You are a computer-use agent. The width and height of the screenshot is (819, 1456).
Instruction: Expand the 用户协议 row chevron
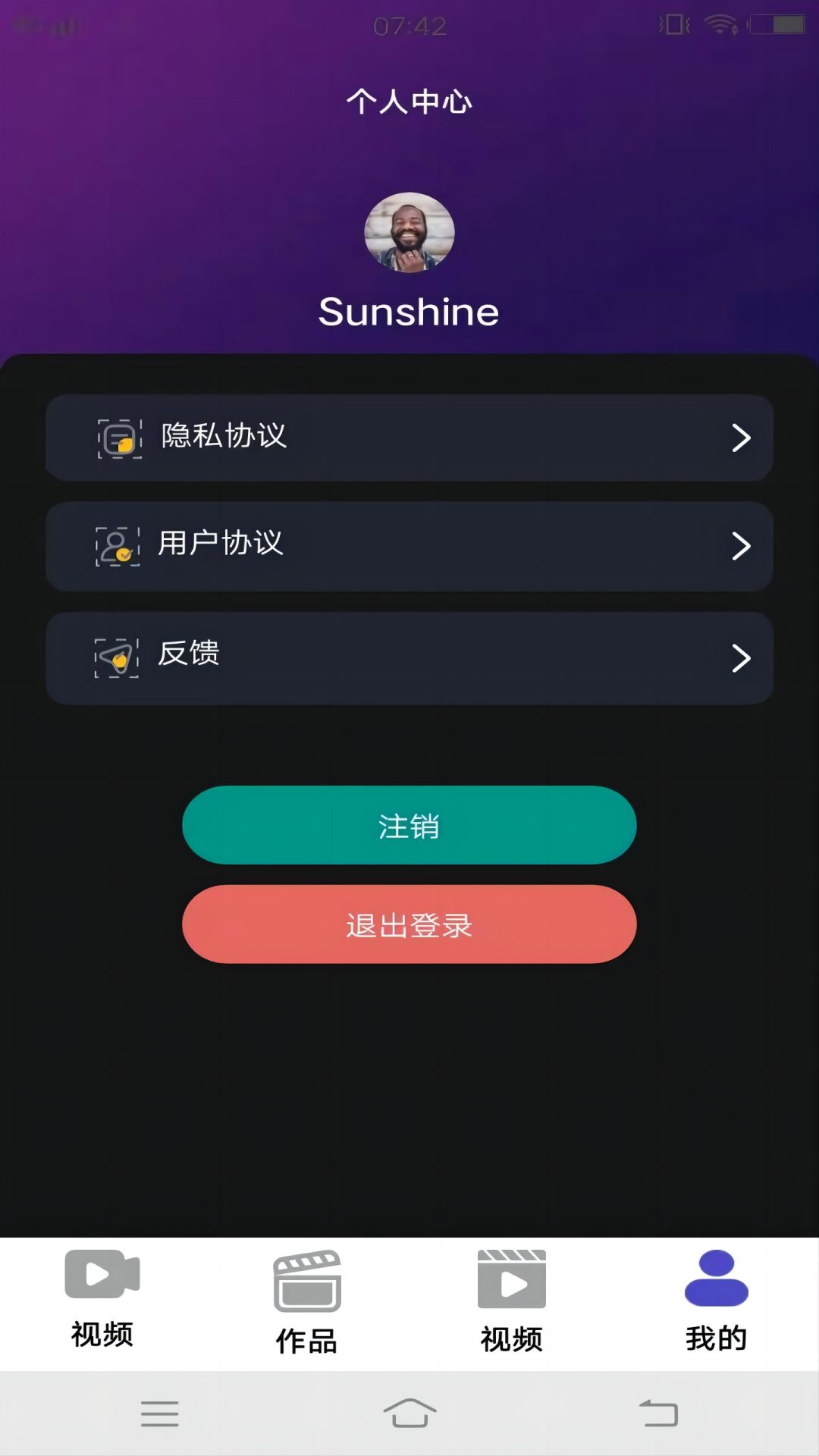[741, 546]
